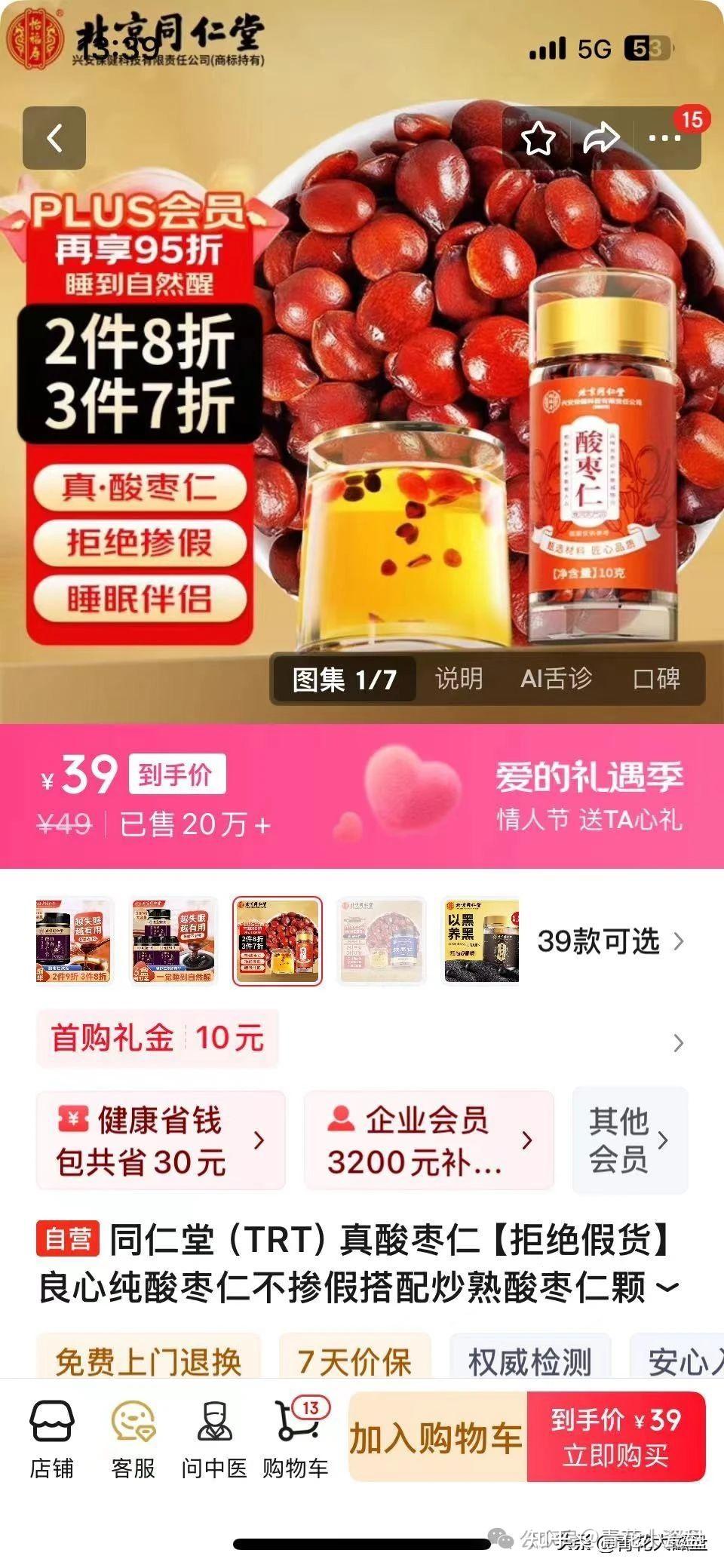Contact 客服 customer service
This screenshot has height=1568, width=724.
click(133, 1439)
